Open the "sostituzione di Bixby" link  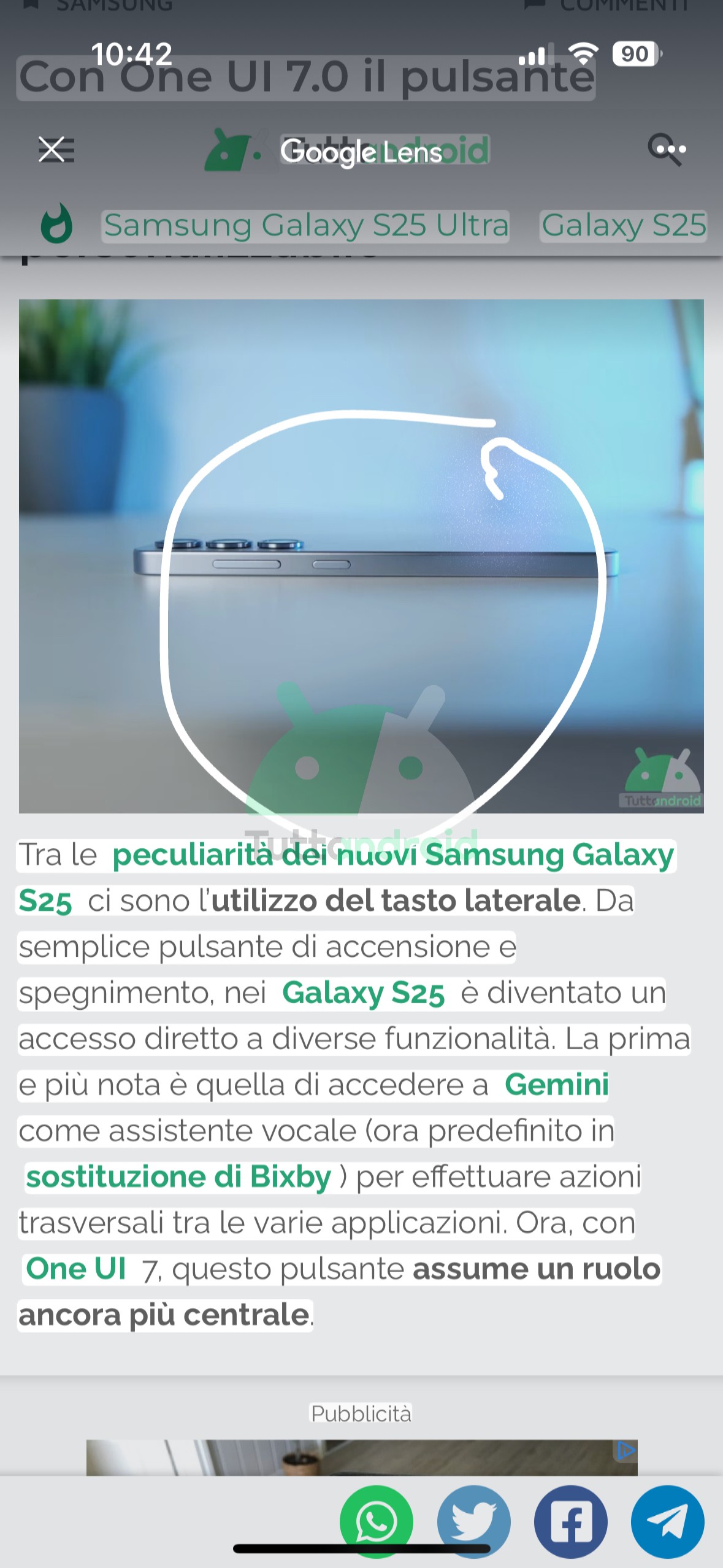tap(178, 1177)
